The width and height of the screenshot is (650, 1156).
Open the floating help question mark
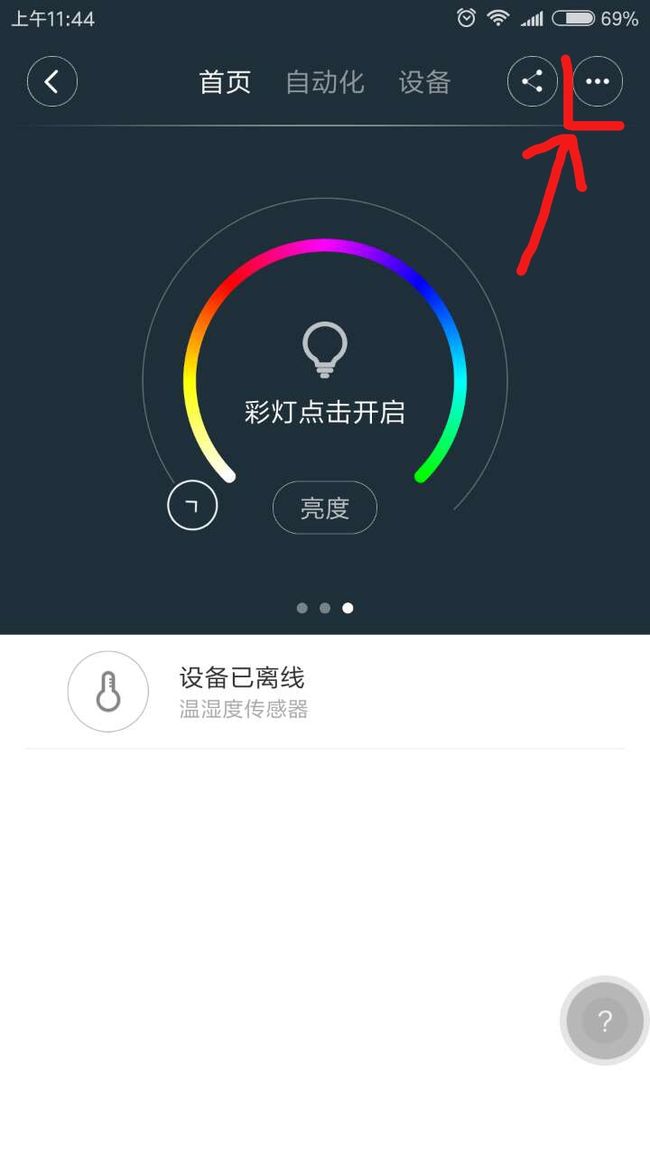[x=604, y=1021]
